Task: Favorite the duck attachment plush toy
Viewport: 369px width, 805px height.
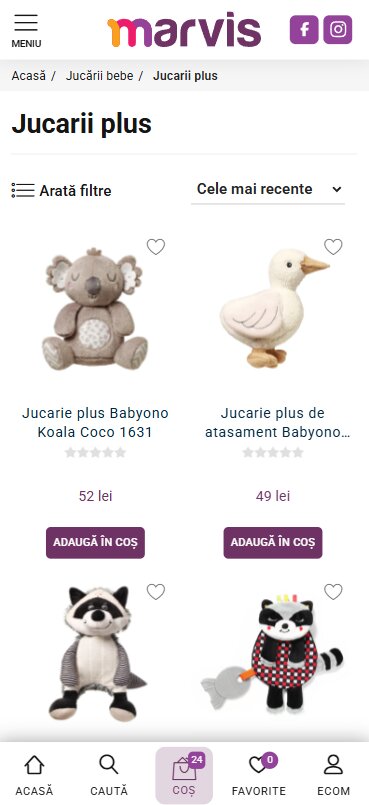Action: (333, 247)
